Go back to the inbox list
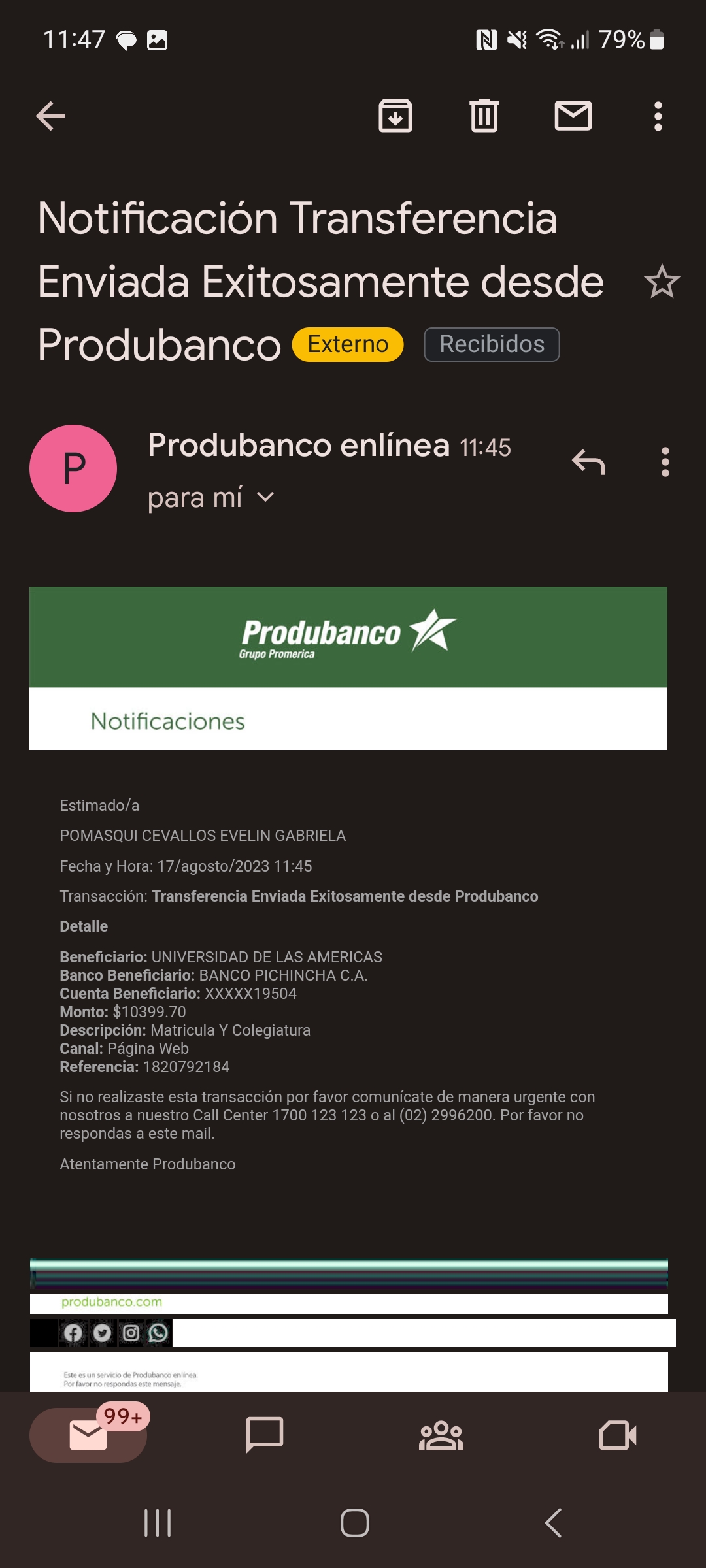 [50, 116]
